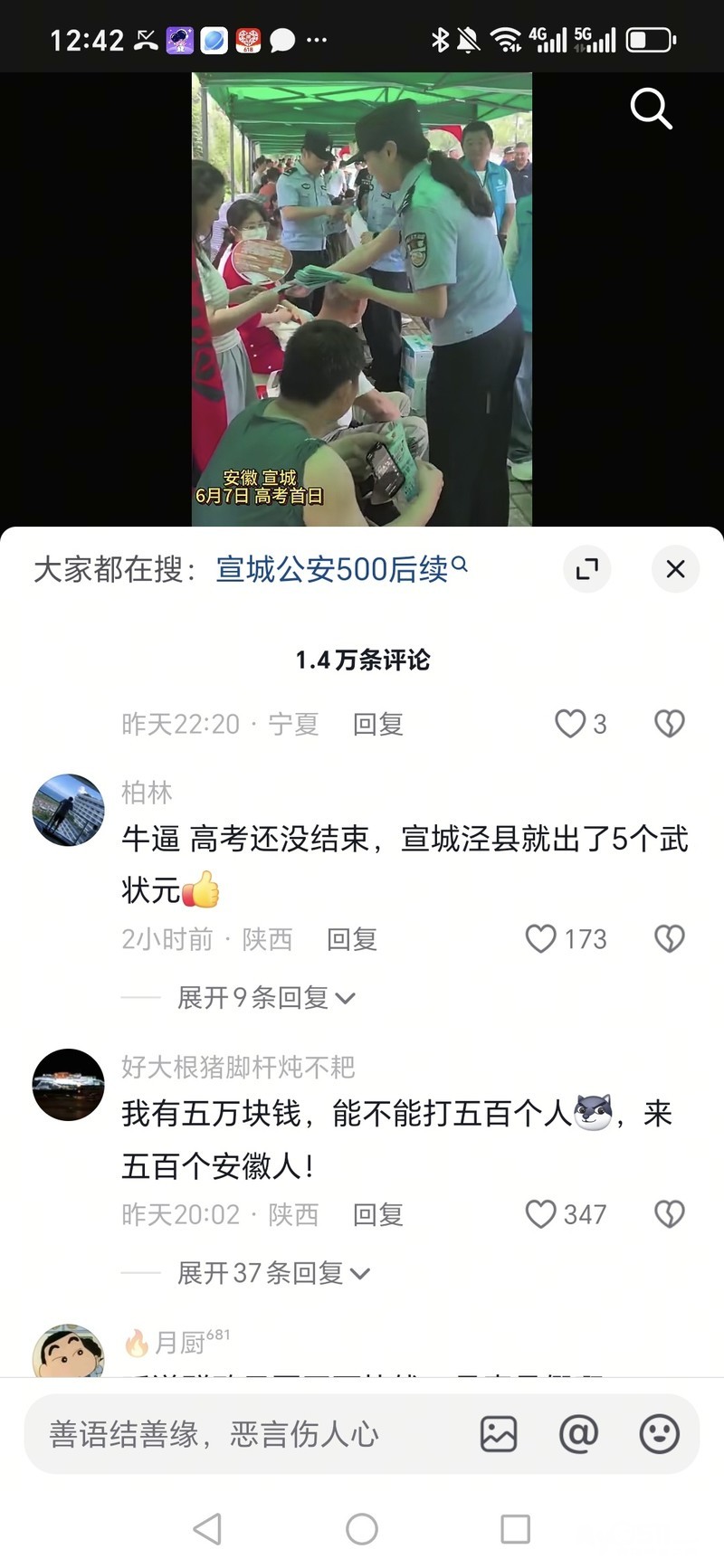Expand the 9 replies under 柏林's comment
Image resolution: width=724 pixels, height=1568 pixels.
coord(266,997)
